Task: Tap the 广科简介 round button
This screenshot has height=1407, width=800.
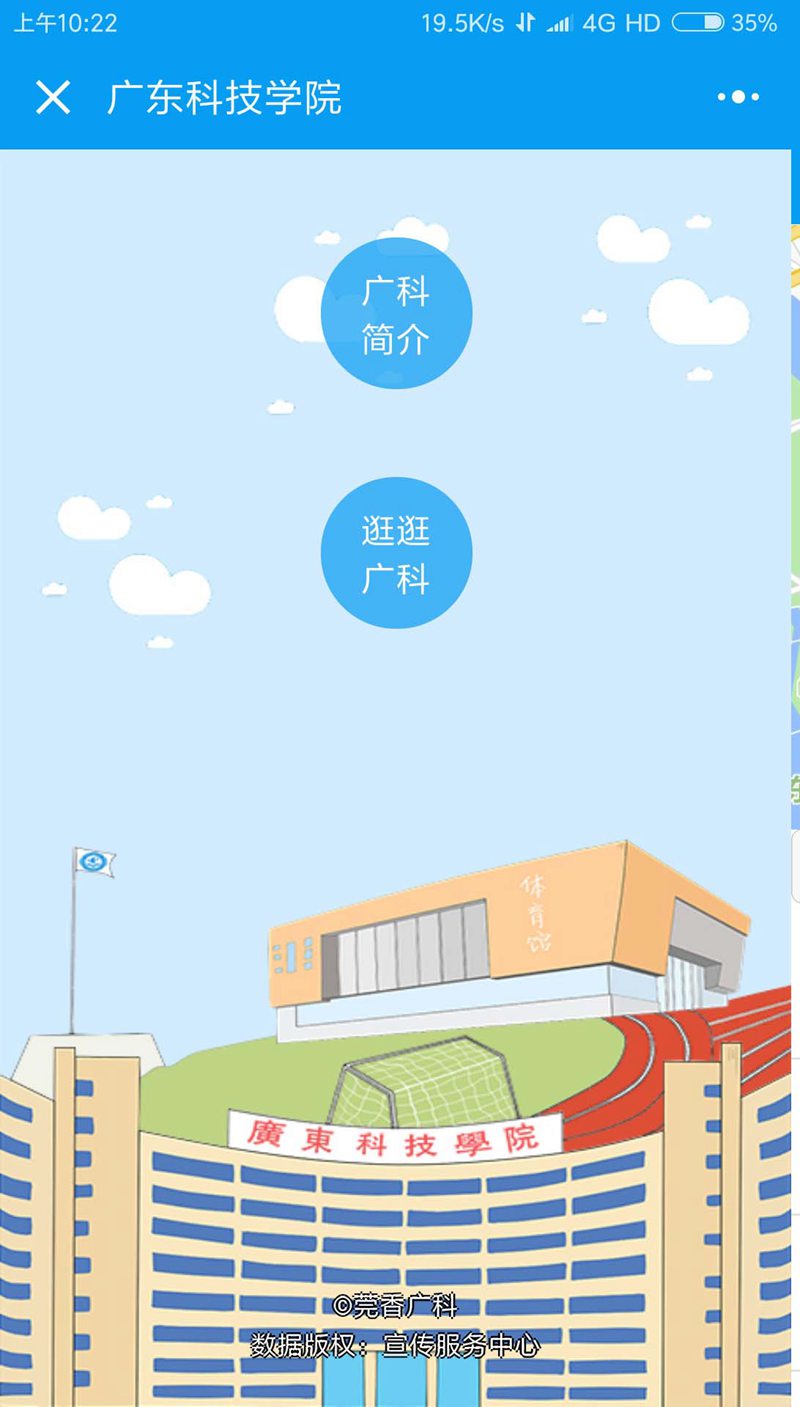Action: [x=396, y=314]
